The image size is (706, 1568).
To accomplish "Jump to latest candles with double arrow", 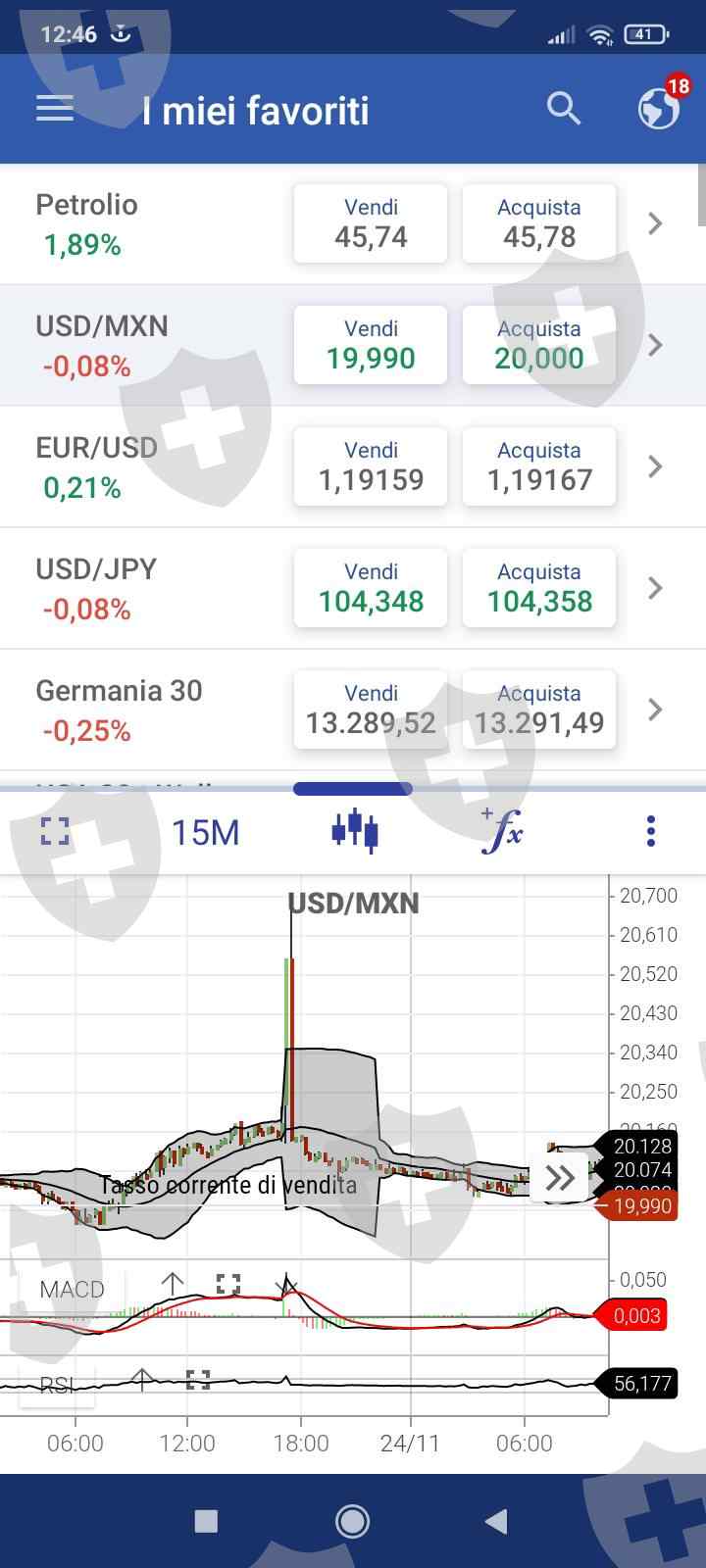I will coord(560,1177).
